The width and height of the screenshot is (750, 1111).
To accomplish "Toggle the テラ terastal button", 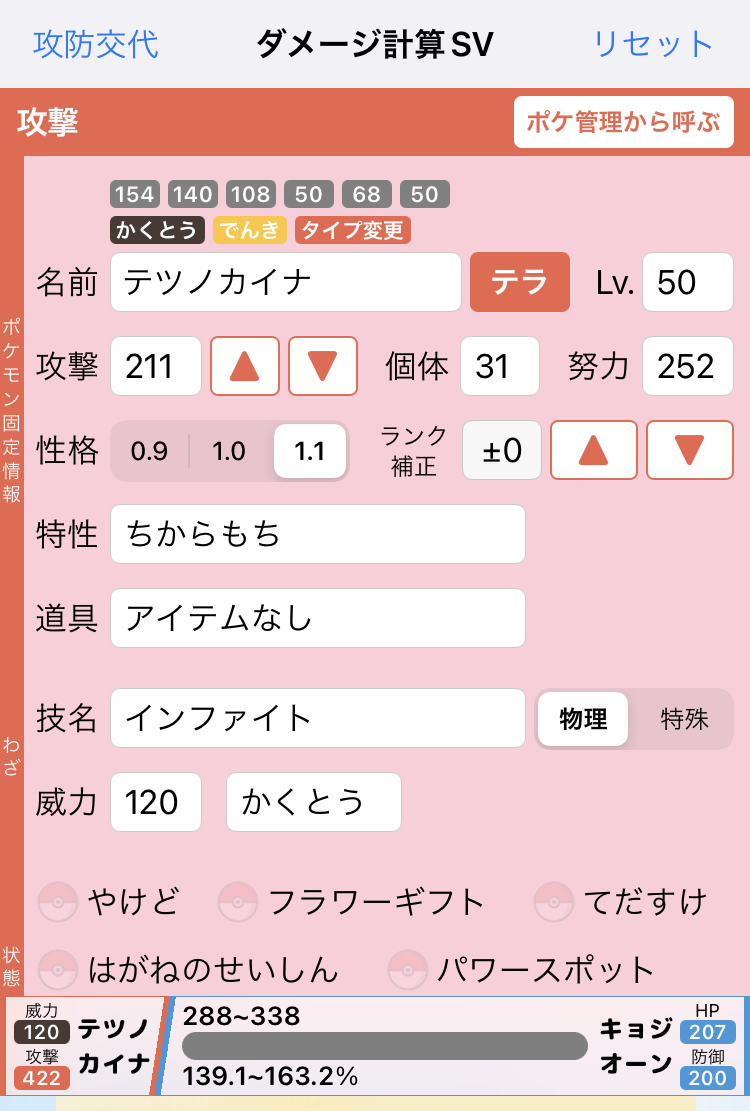I will tap(520, 282).
